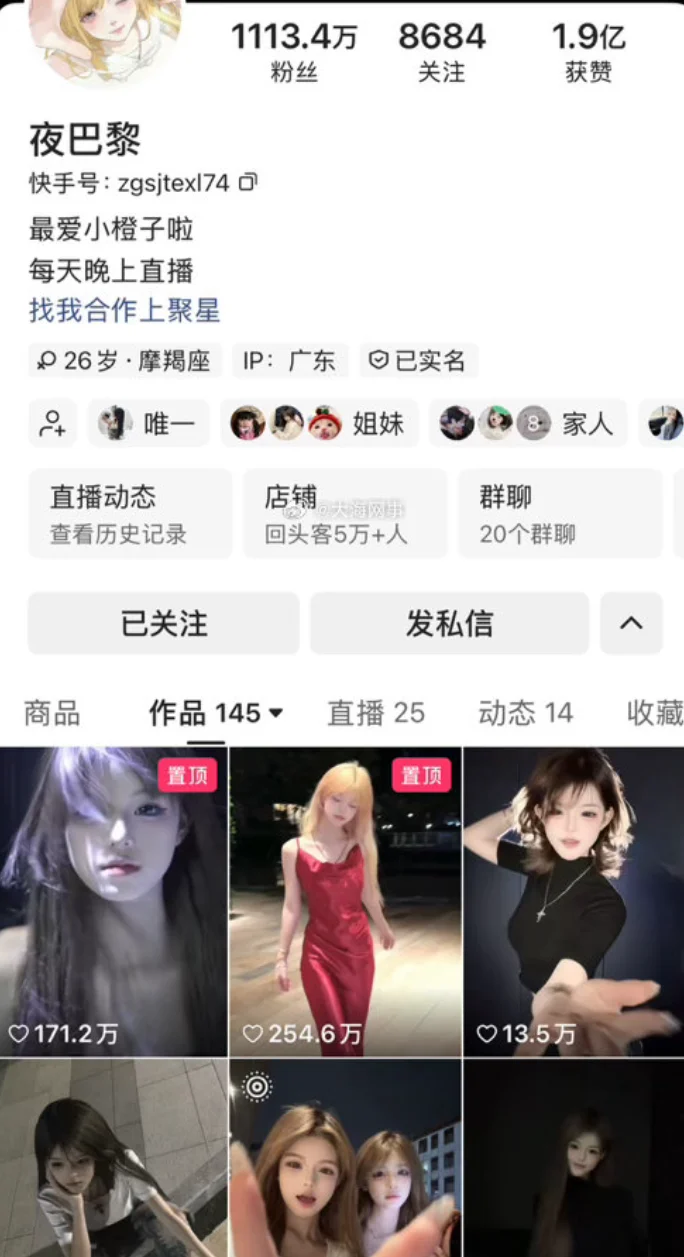The image size is (684, 1257).
Task: Open the 作品 145 sort dropdown
Action: click(x=275, y=713)
